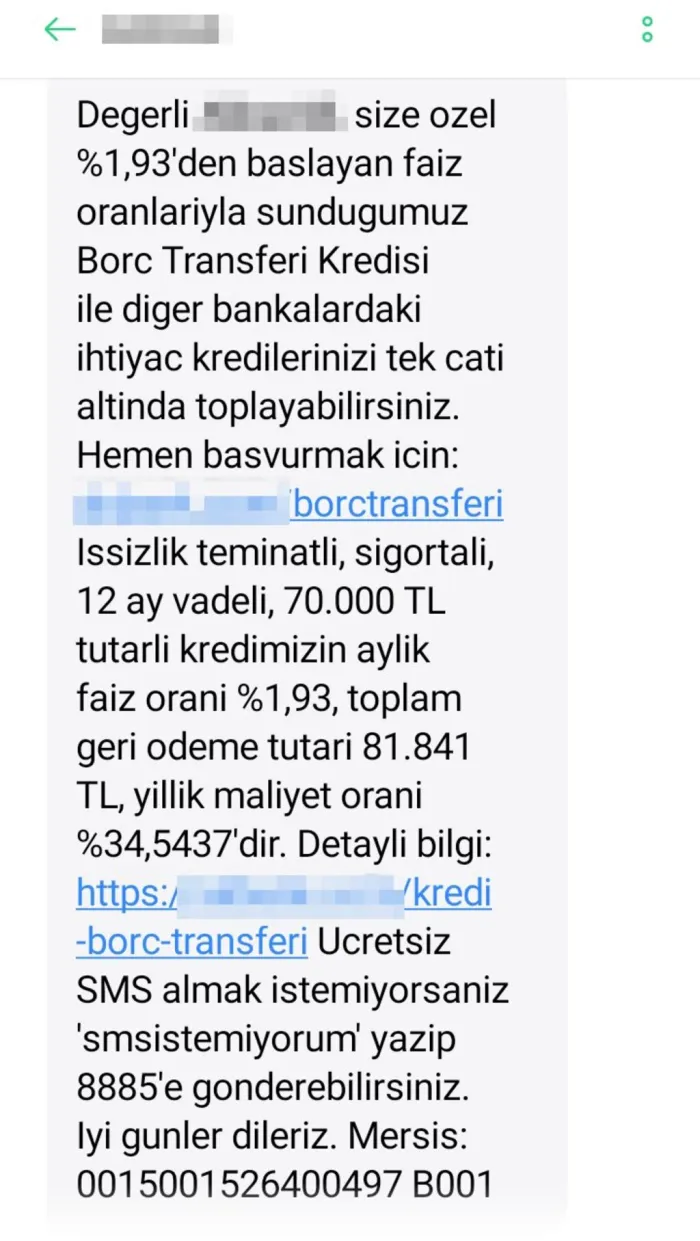Open the https kredi-borc-transferi link
Image resolution: width=700 pixels, height=1241 pixels.
pyautogui.click(x=284, y=917)
